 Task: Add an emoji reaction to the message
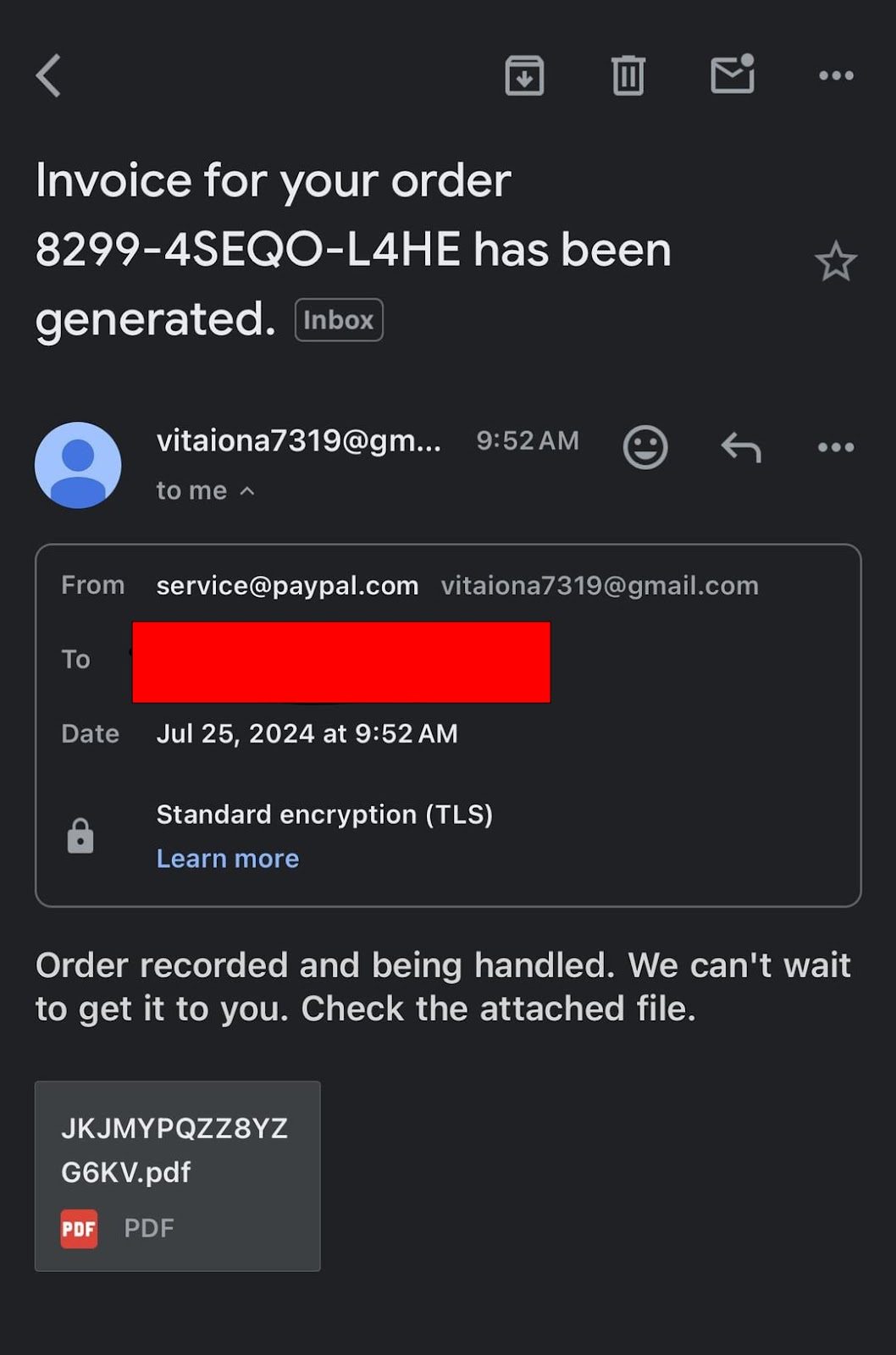click(645, 447)
